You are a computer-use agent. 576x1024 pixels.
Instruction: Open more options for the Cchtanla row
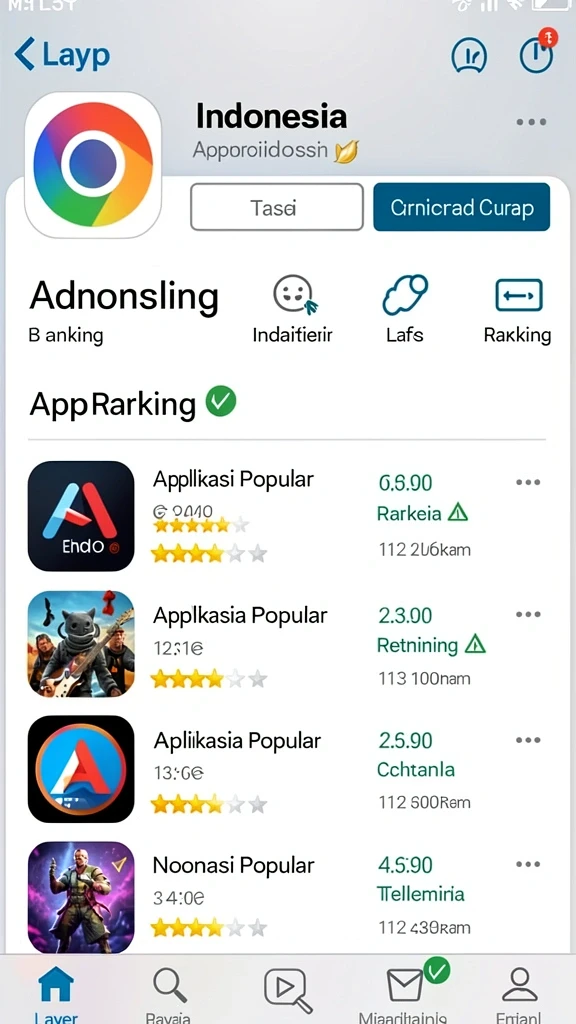coord(528,740)
